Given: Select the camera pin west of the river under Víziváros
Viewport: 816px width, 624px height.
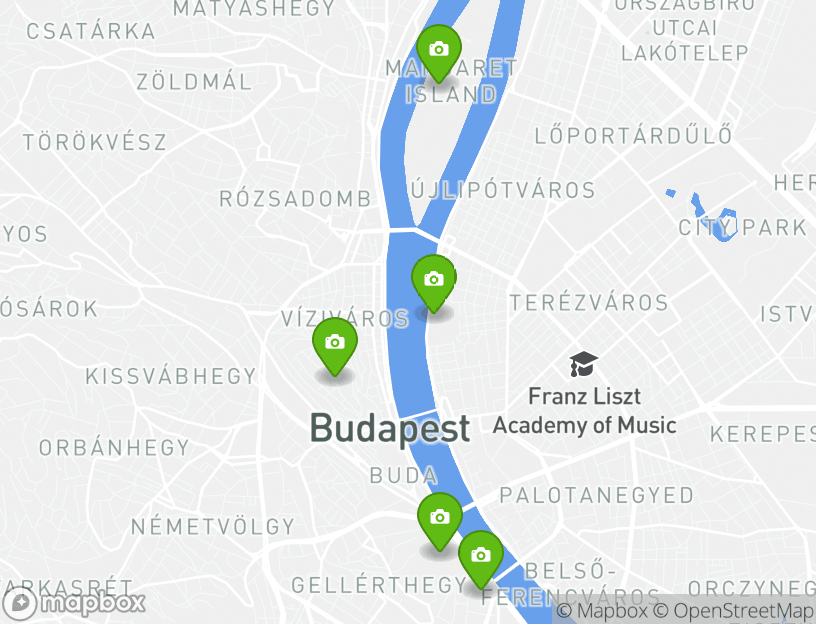Looking at the screenshot, I should [335, 344].
